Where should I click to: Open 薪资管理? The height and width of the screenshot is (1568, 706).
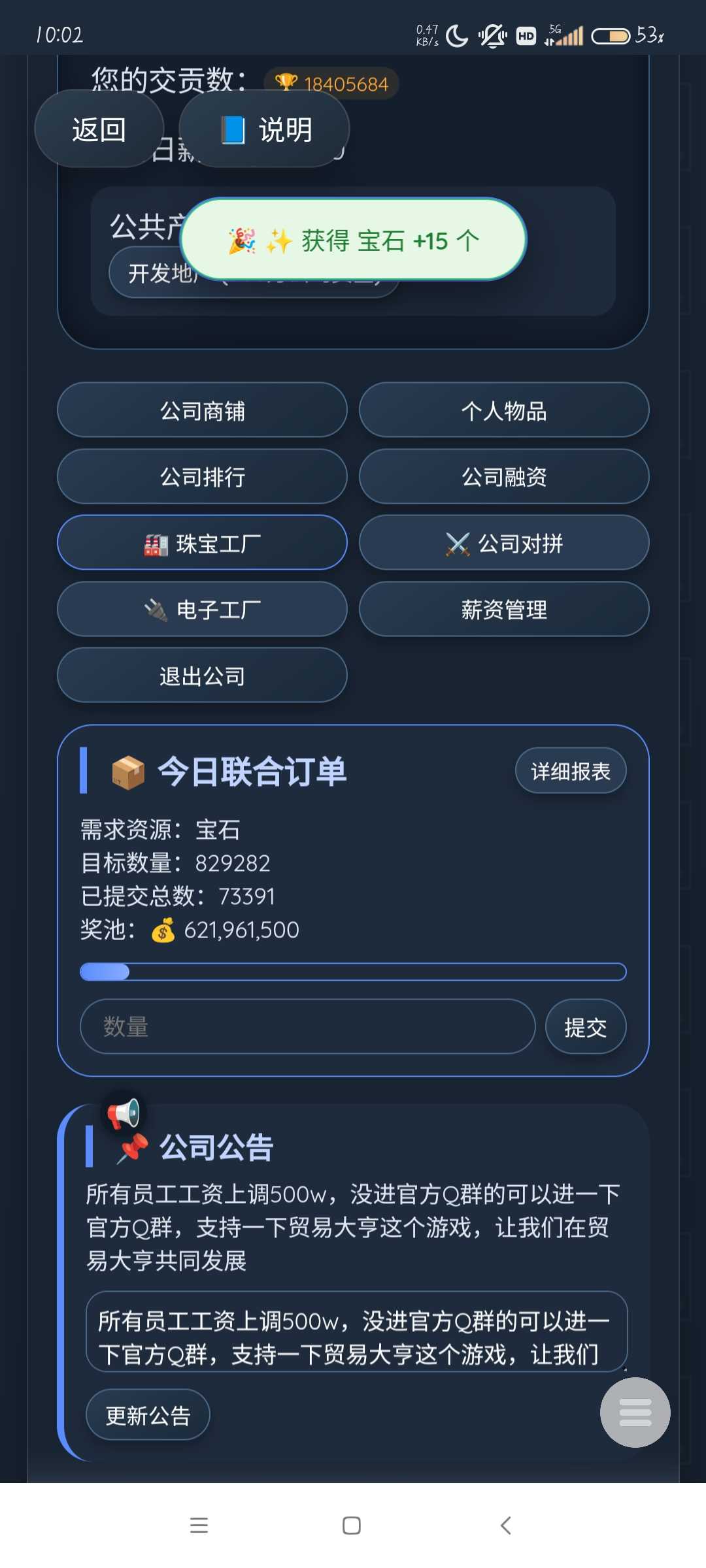click(x=503, y=610)
